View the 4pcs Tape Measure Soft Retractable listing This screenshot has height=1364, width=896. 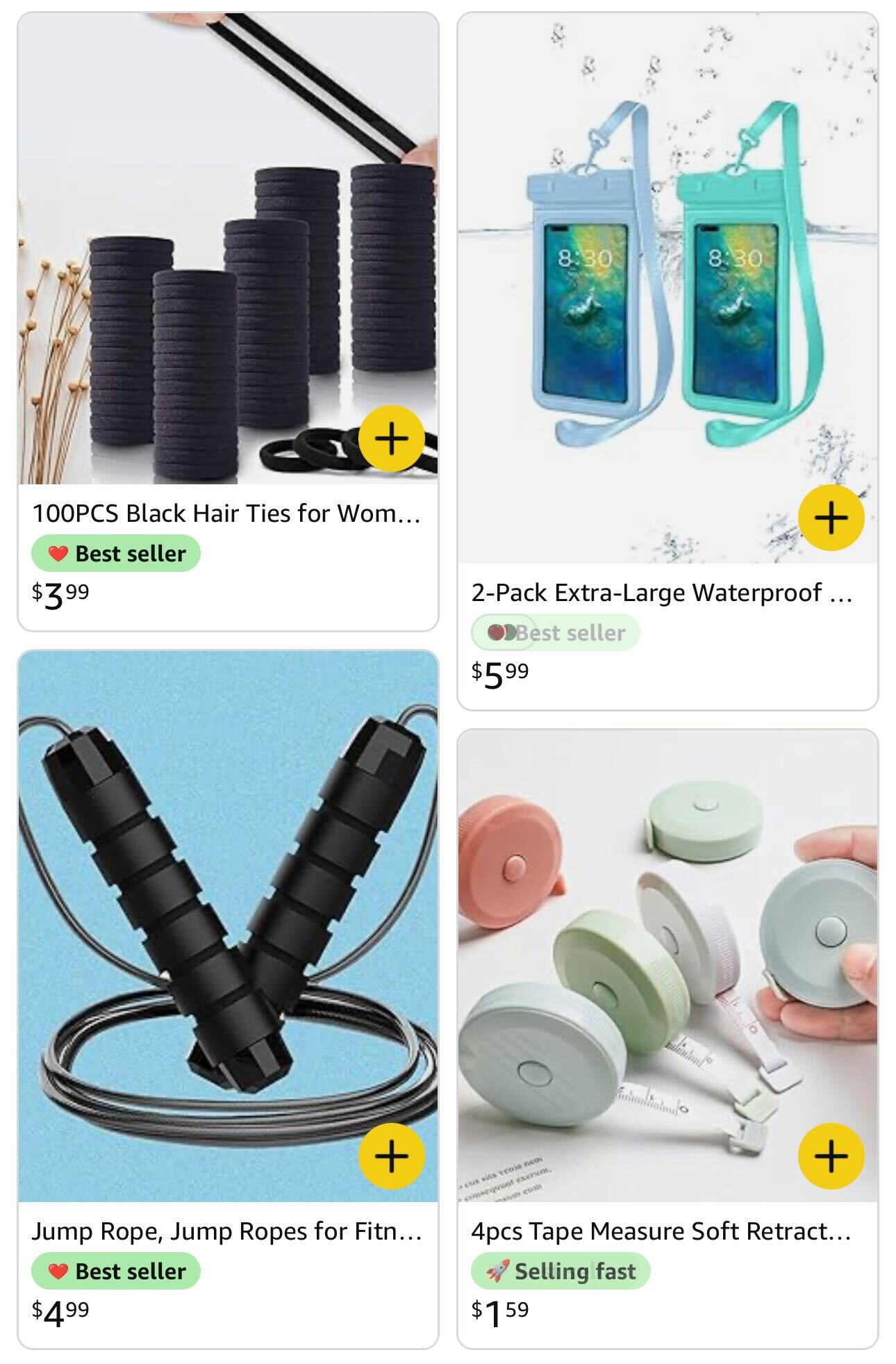[661, 1231]
